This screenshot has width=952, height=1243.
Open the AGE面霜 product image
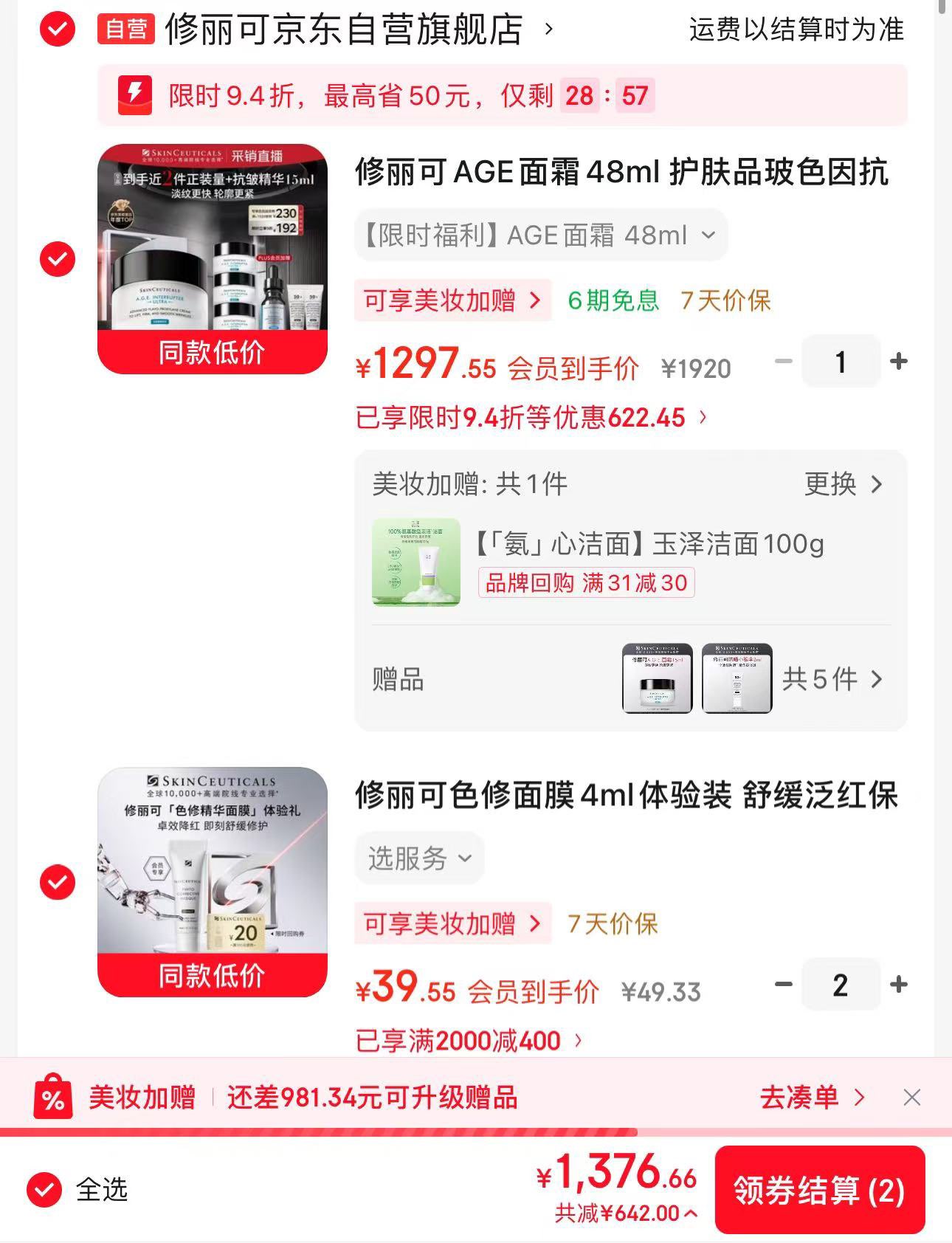(213, 258)
